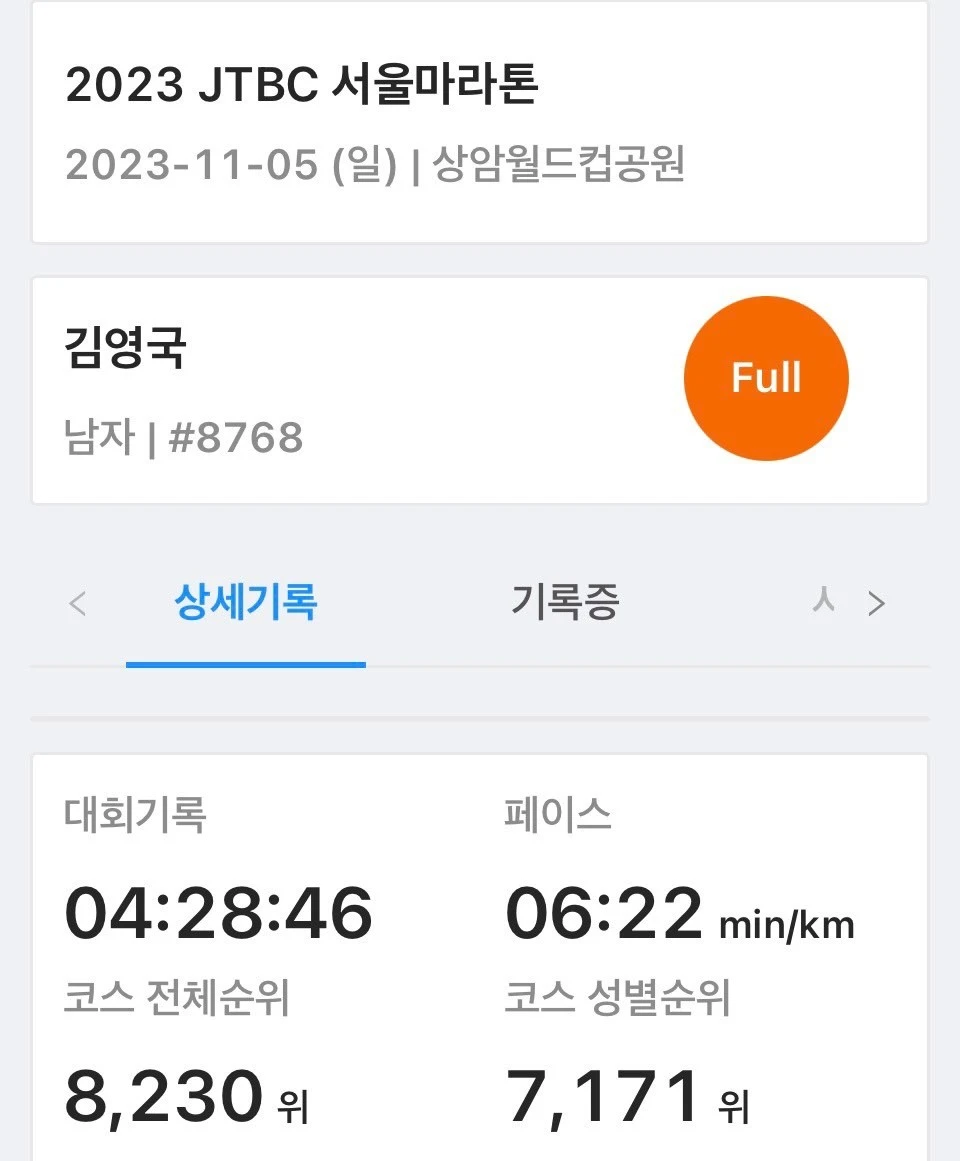This screenshot has width=960, height=1161.
Task: Select the 상세기록 tab
Action: 246,603
